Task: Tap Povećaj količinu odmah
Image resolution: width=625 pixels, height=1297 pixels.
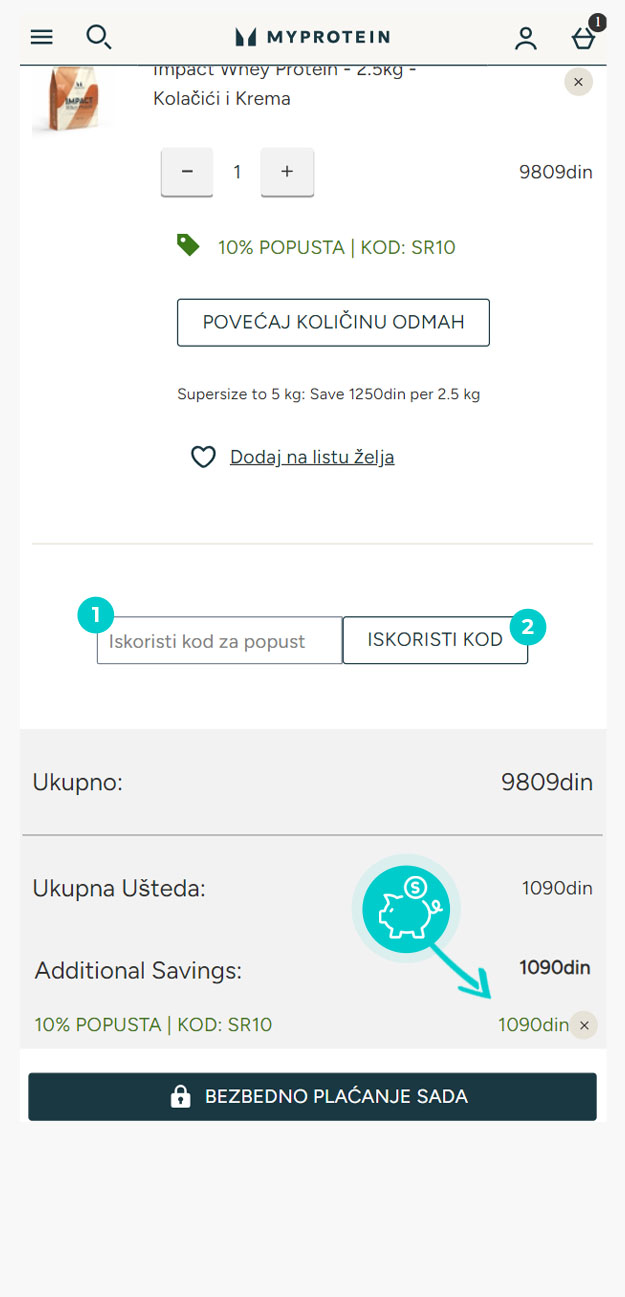Action: tap(333, 322)
